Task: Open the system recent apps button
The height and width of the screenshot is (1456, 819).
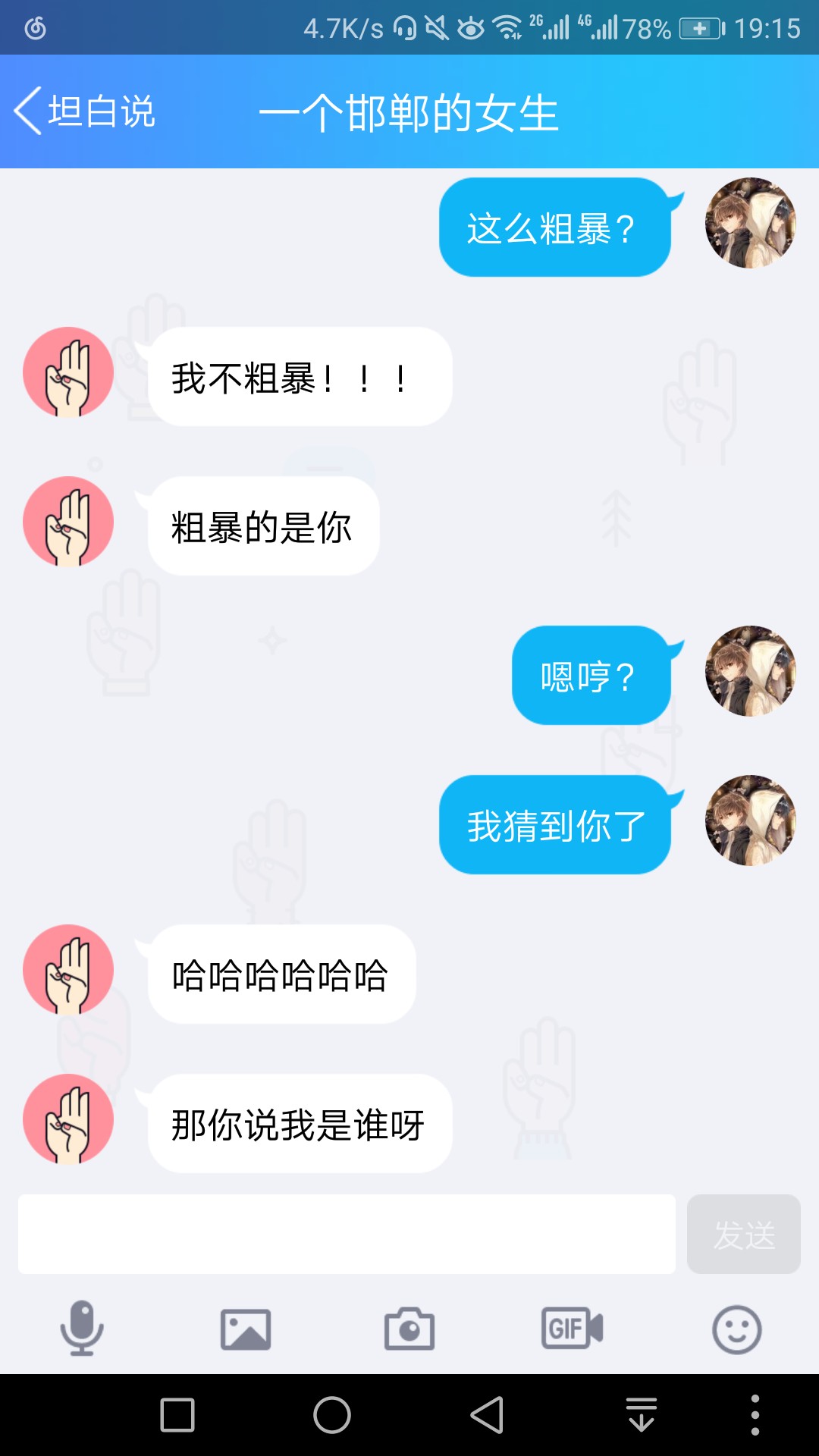Action: [x=177, y=1415]
